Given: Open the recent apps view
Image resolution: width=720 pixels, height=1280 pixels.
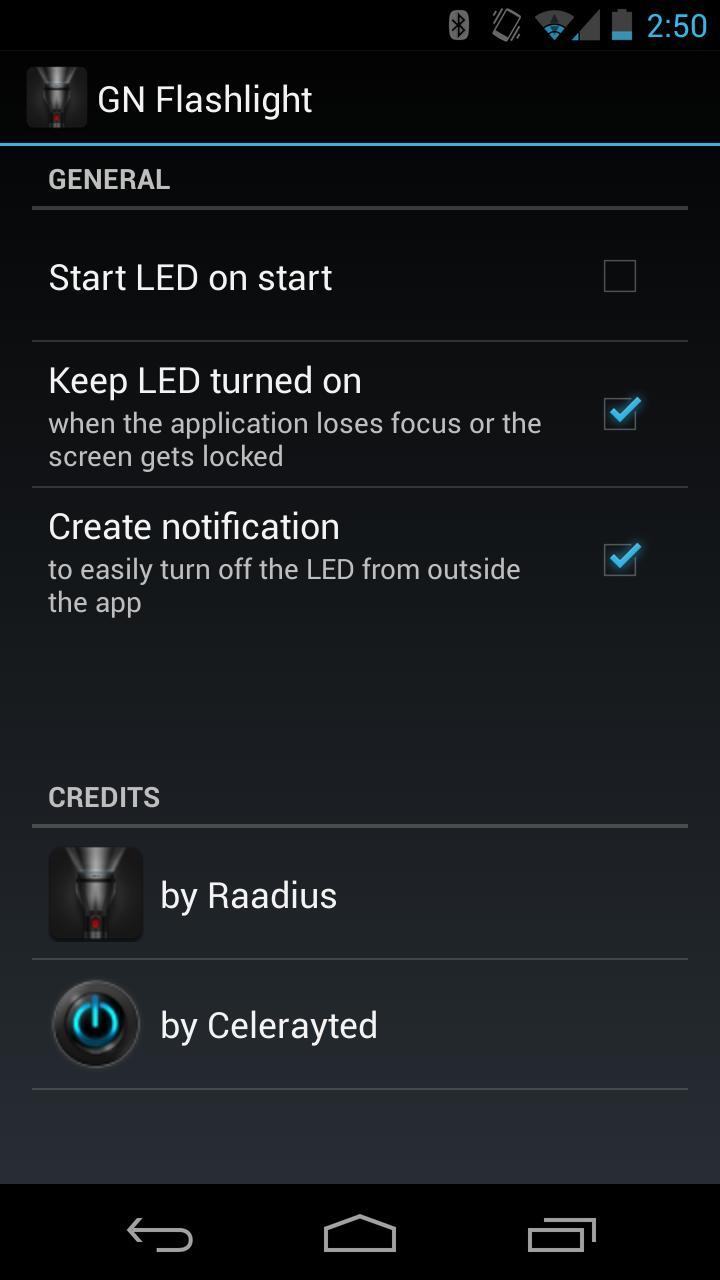Looking at the screenshot, I should coord(561,1234).
